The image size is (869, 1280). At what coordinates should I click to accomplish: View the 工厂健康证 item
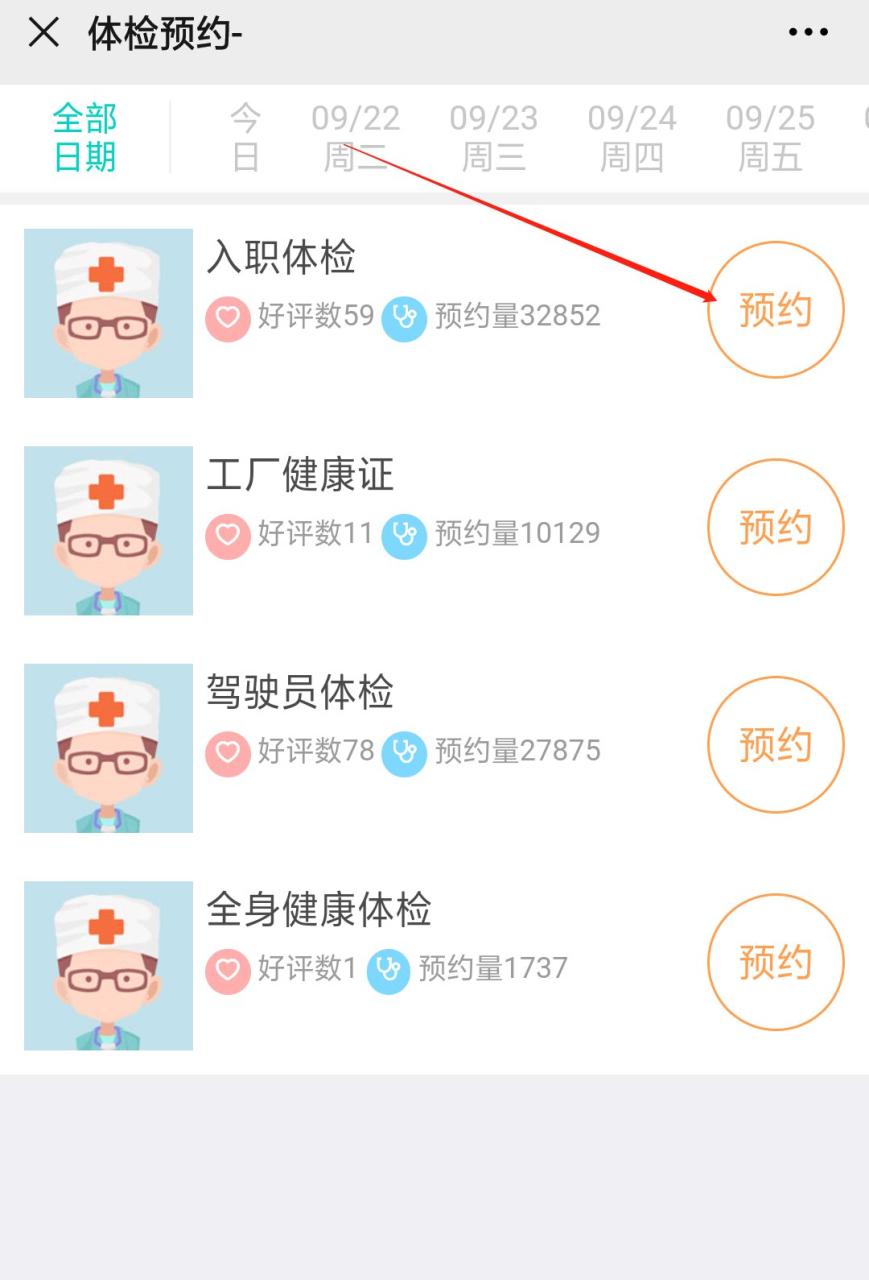coord(300,475)
